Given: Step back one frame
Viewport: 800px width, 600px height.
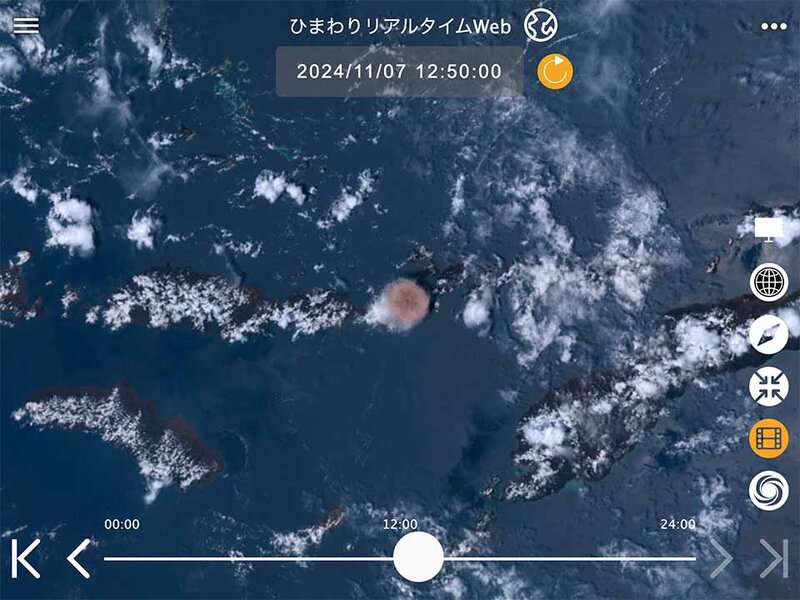Looking at the screenshot, I should 78,558.
